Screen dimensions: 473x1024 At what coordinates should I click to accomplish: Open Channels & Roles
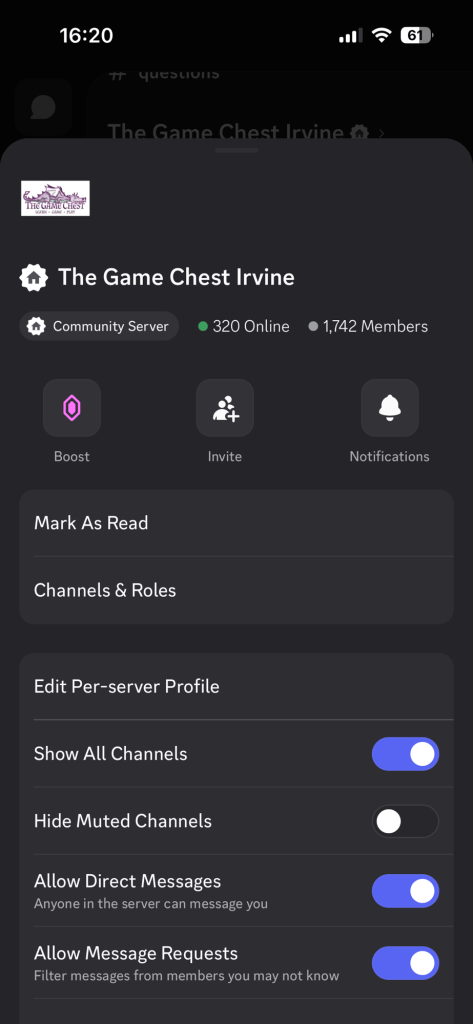tap(236, 590)
